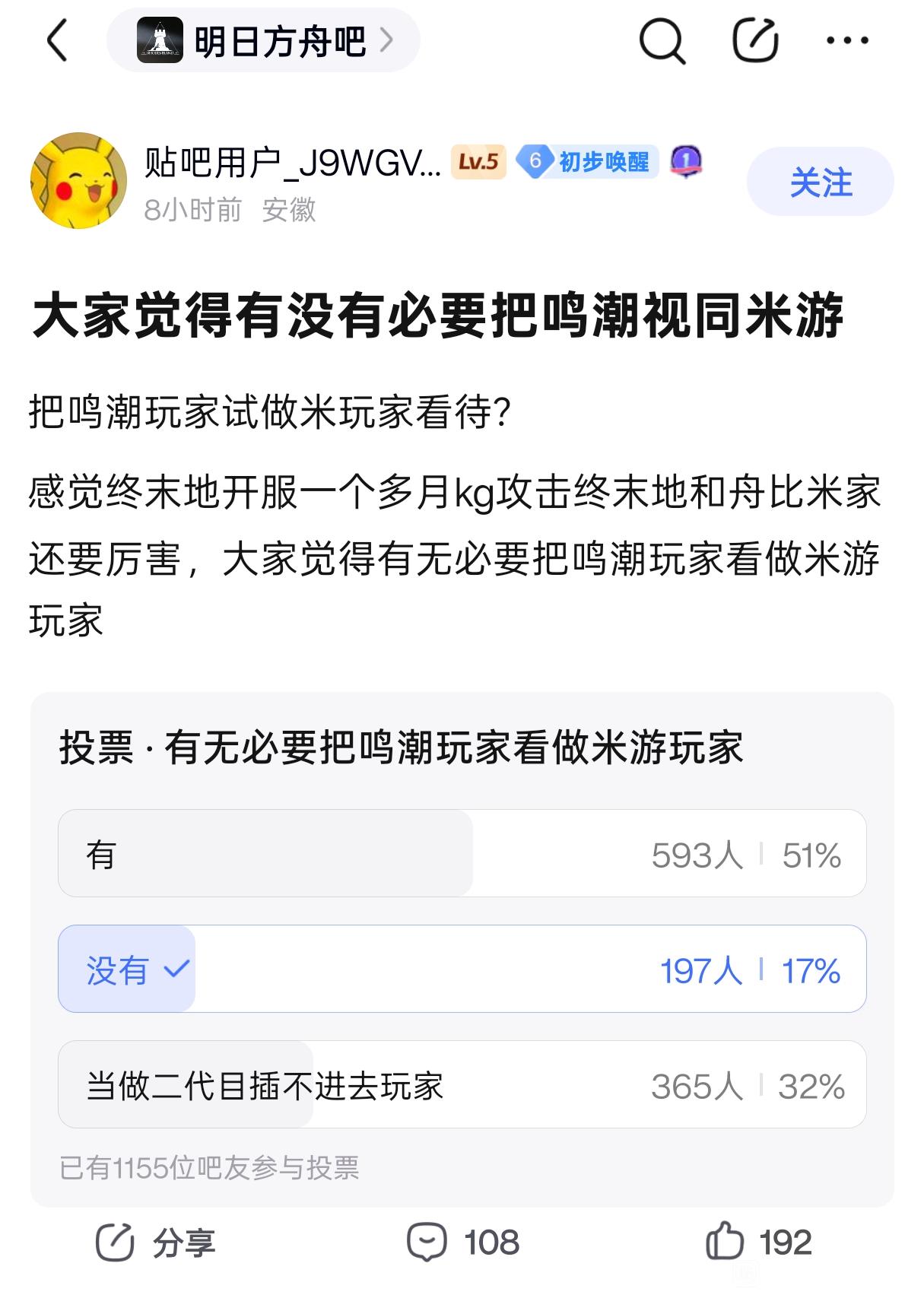Image resolution: width=924 pixels, height=1298 pixels.
Task: Like this post with thumbs-up
Action: (x=758, y=1243)
